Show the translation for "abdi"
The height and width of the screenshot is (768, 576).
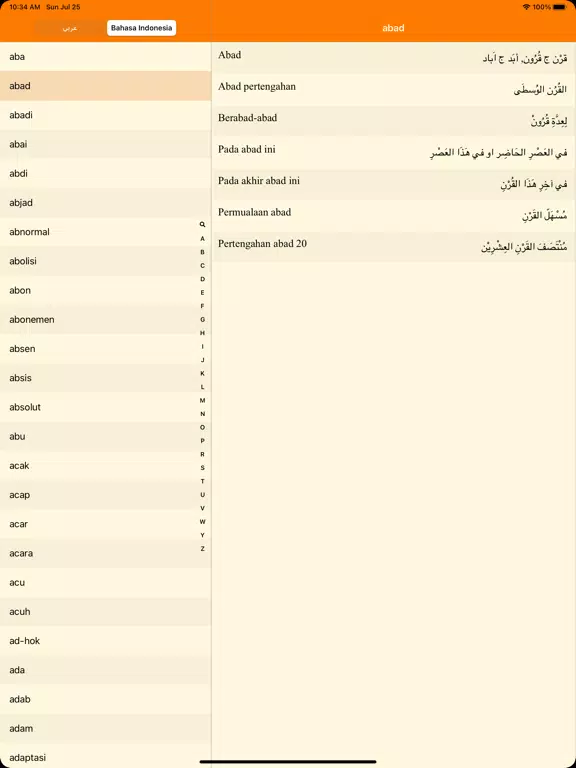pos(105,173)
